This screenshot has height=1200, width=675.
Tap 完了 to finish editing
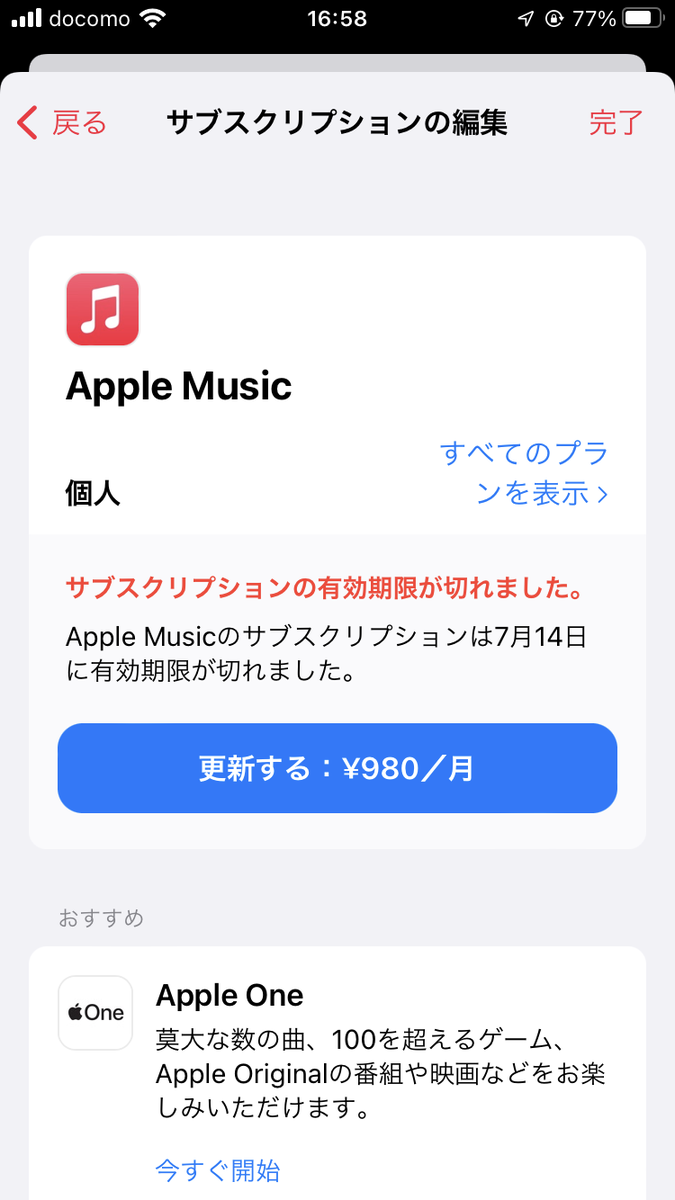[616, 123]
